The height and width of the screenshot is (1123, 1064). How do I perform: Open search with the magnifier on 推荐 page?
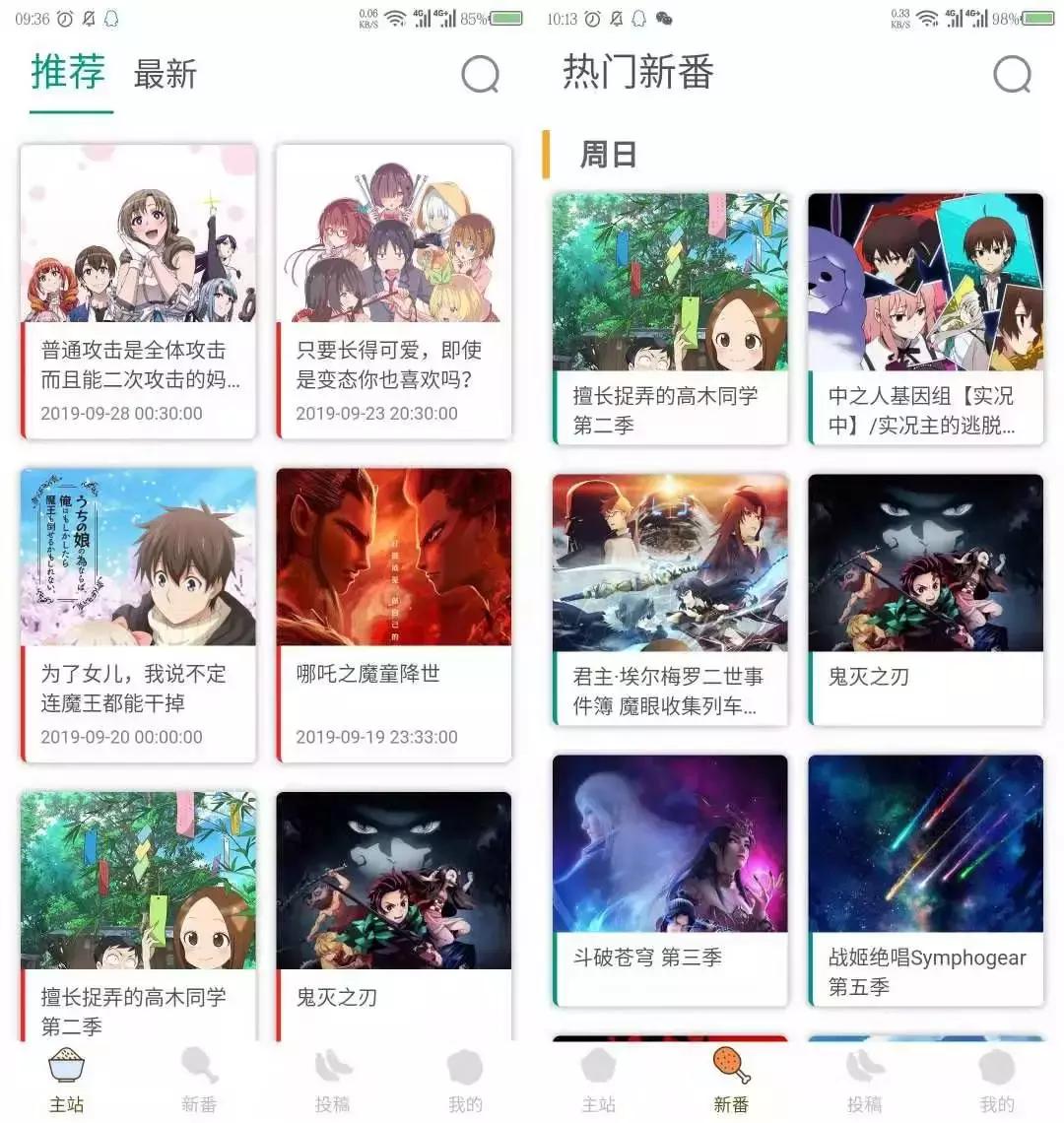480,74
